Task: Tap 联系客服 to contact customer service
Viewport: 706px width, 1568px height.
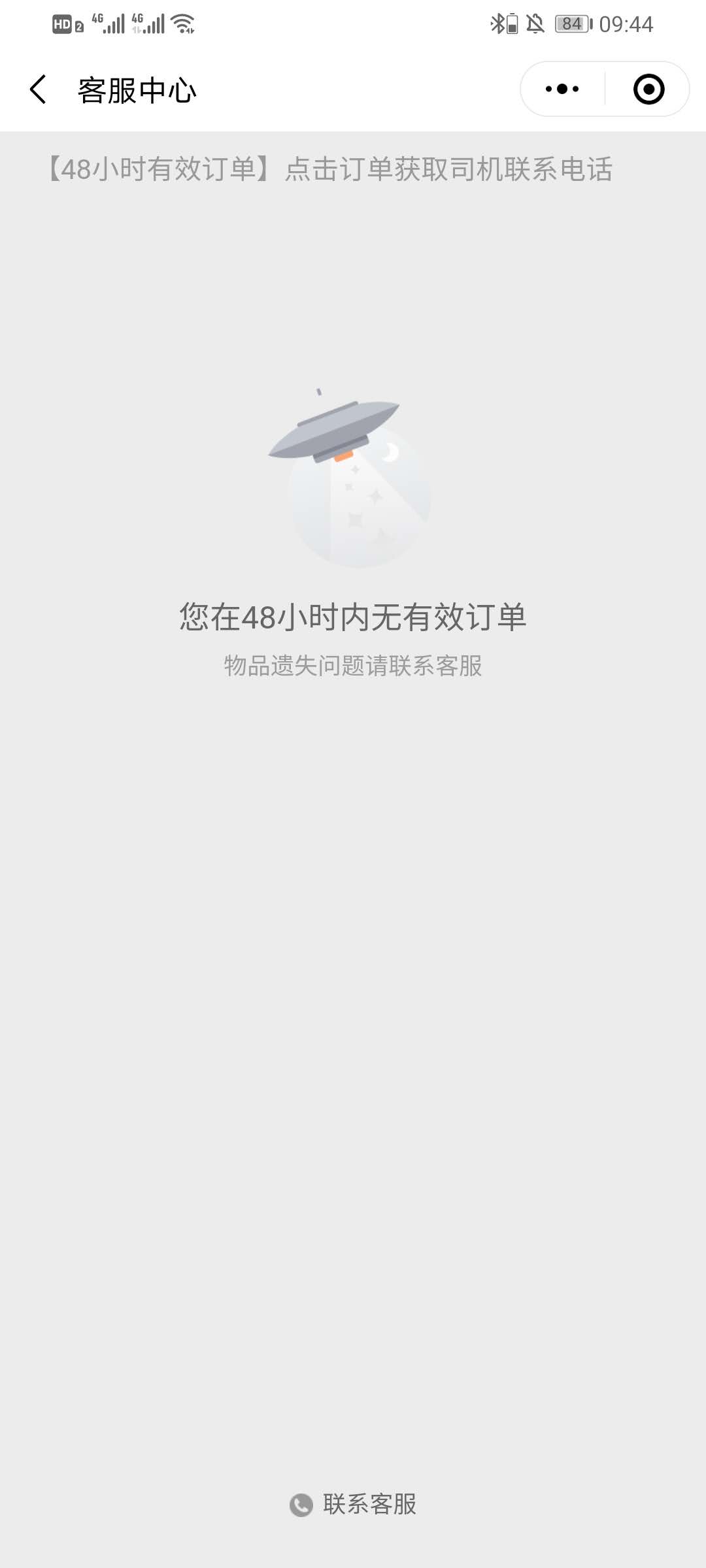Action: coord(354,1504)
